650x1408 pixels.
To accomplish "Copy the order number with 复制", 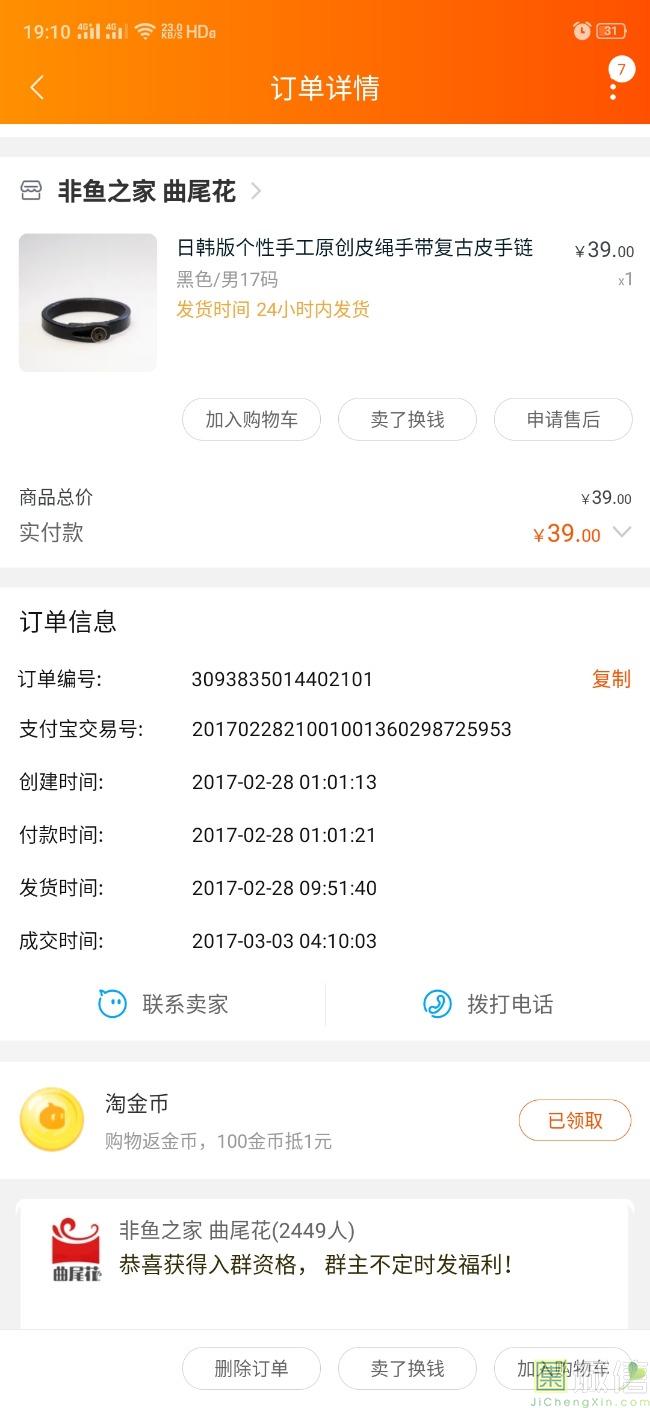I will (611, 679).
